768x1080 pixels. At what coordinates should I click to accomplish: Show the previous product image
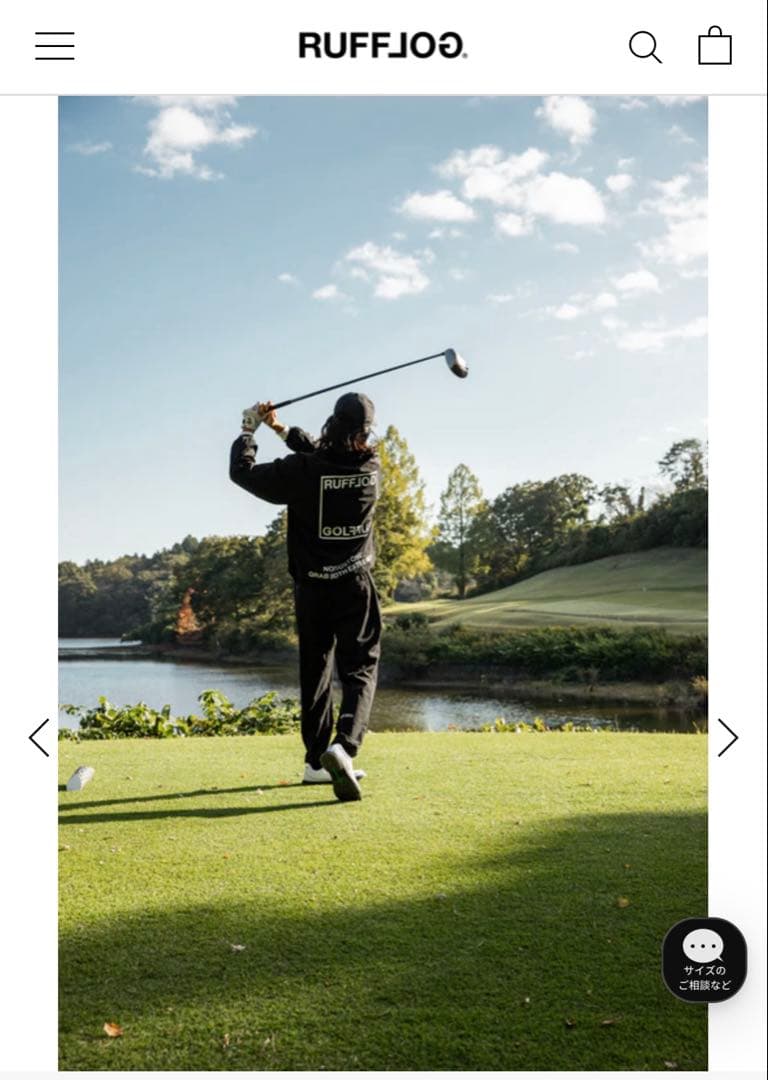39,738
